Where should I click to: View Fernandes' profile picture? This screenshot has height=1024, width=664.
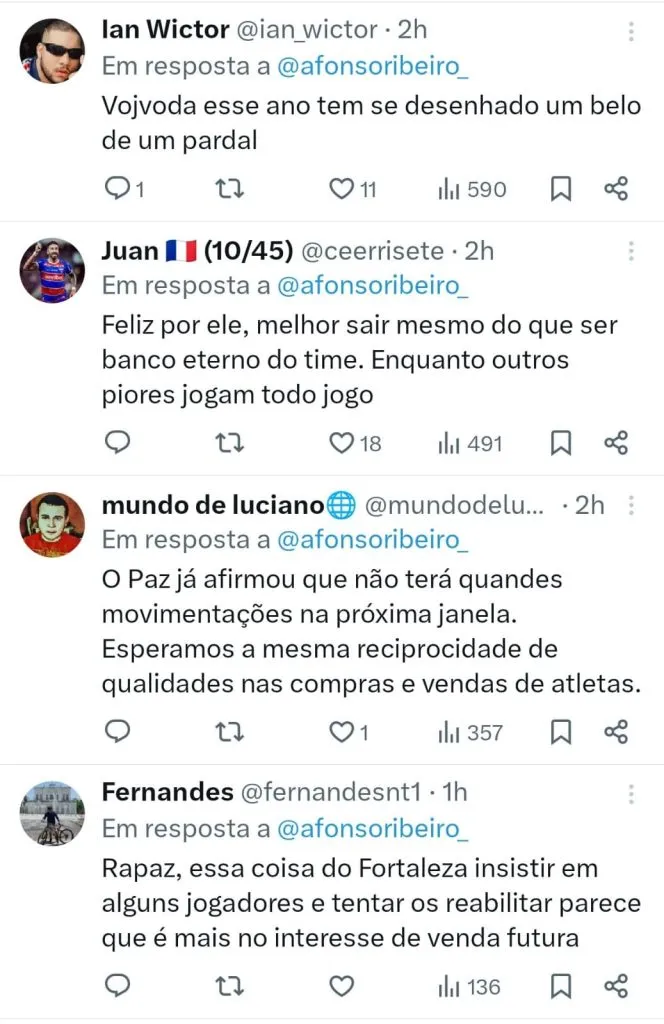coord(52,813)
